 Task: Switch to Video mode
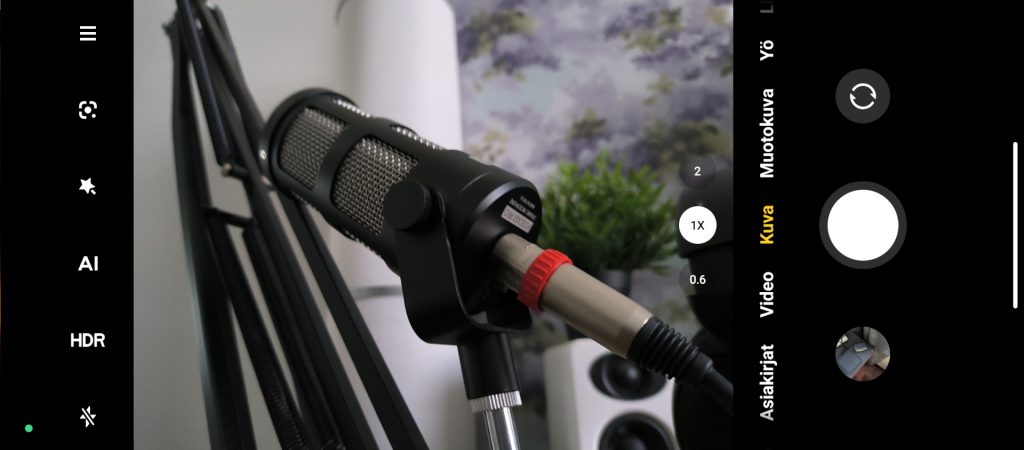pos(767,294)
